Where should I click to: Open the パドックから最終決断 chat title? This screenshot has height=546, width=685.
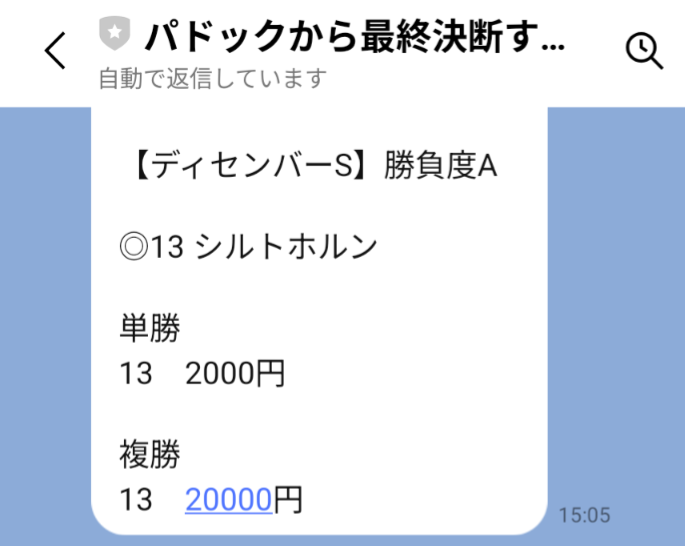(355, 38)
